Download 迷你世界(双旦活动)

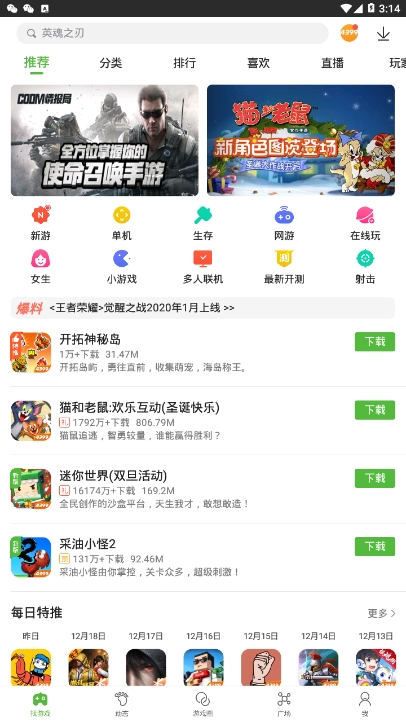[375, 478]
